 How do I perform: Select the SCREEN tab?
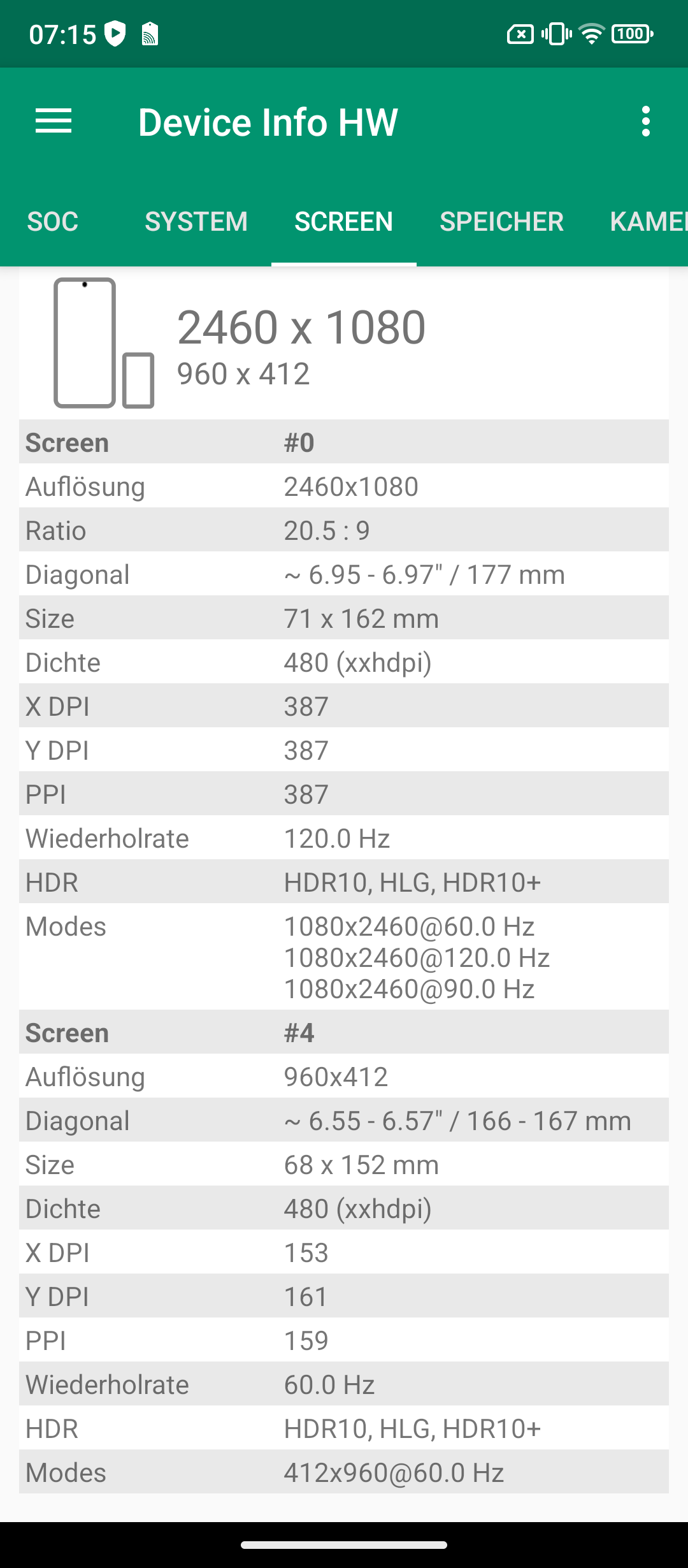344,222
